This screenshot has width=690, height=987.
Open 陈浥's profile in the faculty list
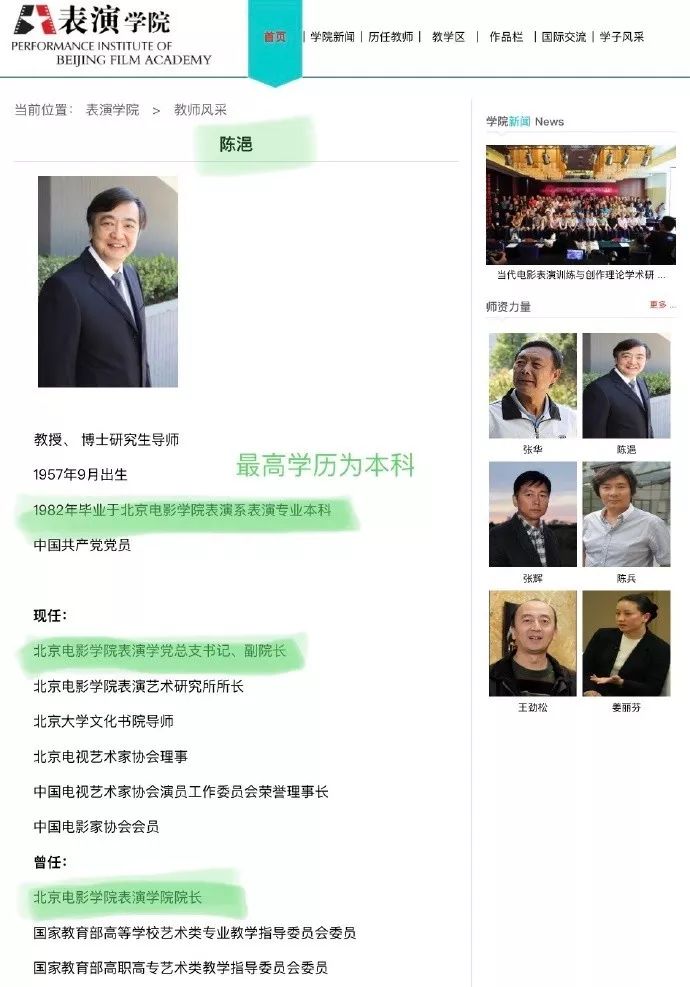pos(626,386)
